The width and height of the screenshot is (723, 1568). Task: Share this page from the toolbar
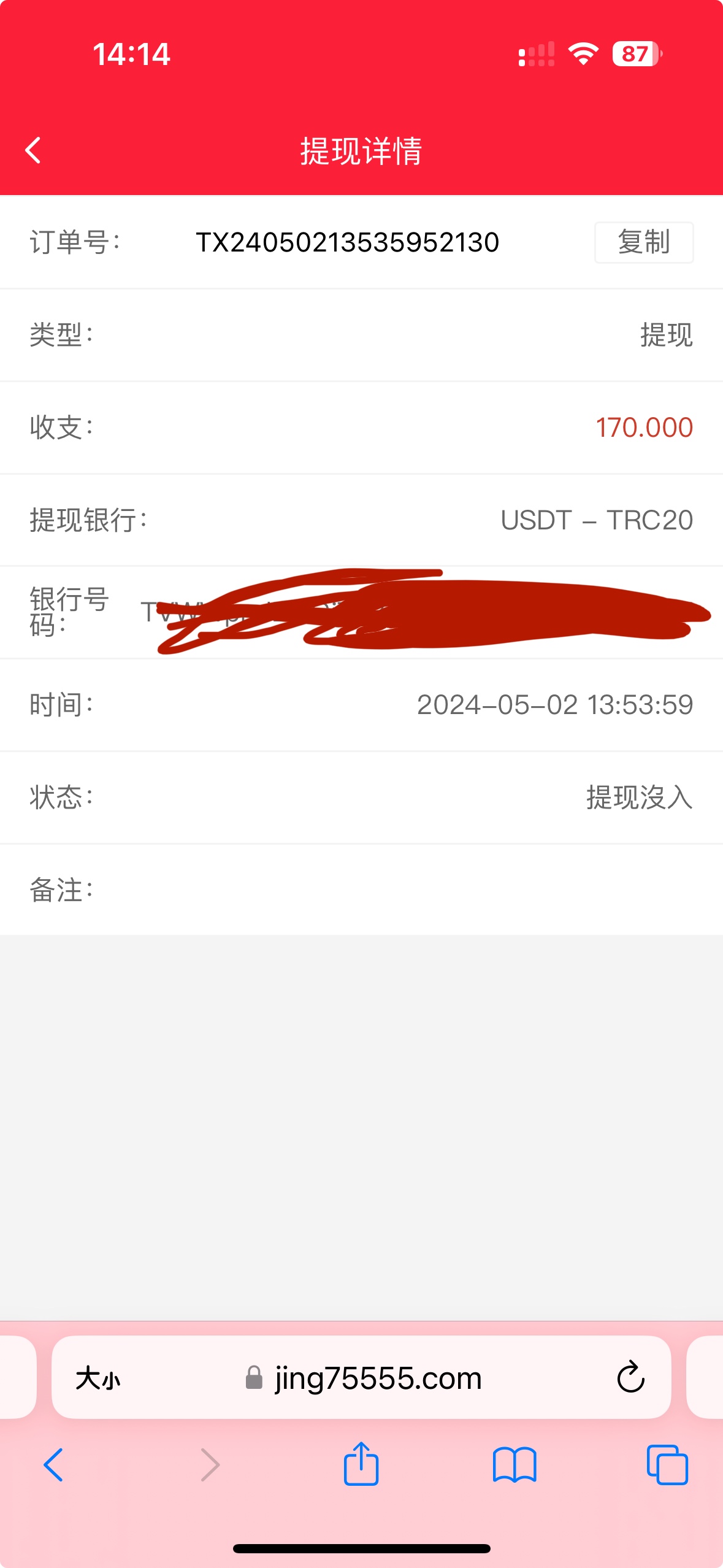[361, 1464]
